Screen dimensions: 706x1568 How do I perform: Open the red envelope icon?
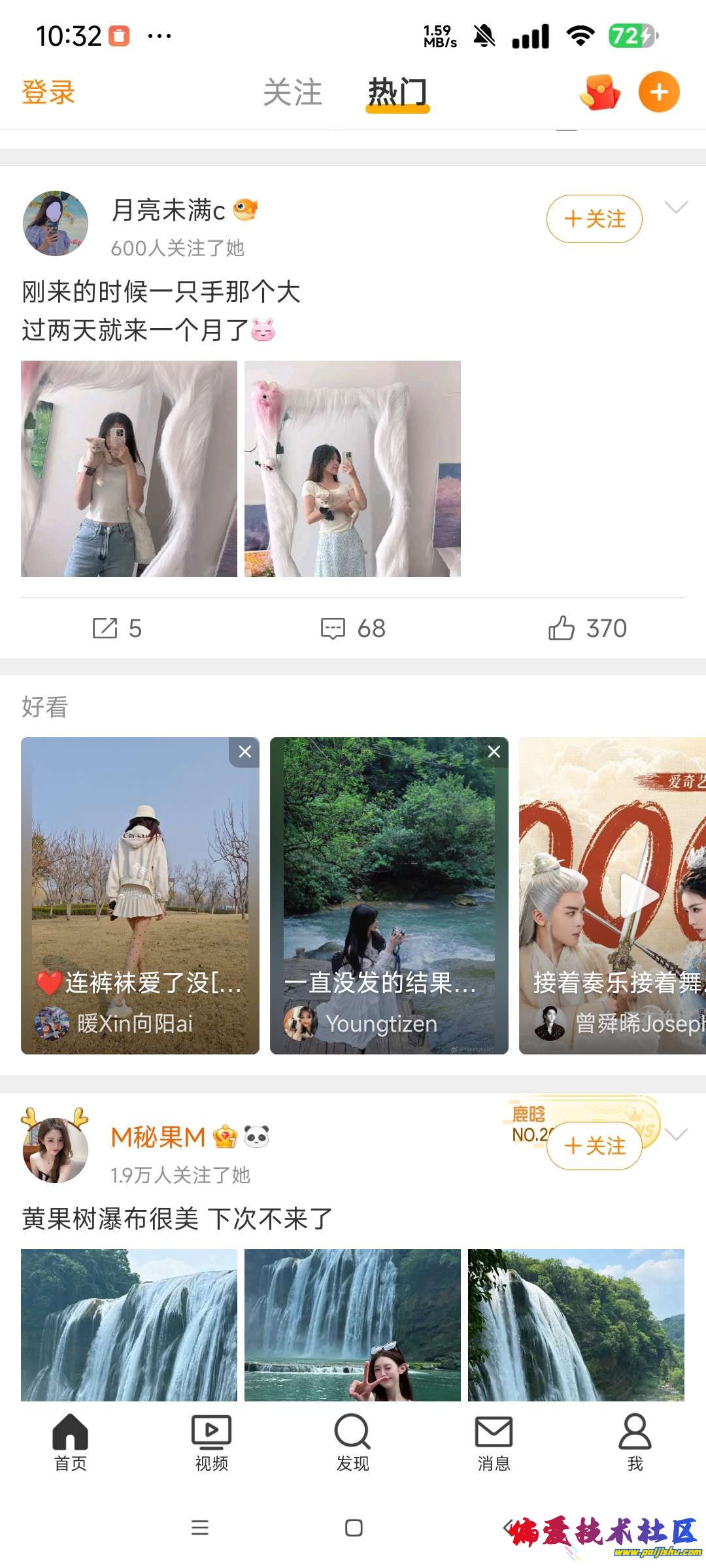pyautogui.click(x=600, y=92)
